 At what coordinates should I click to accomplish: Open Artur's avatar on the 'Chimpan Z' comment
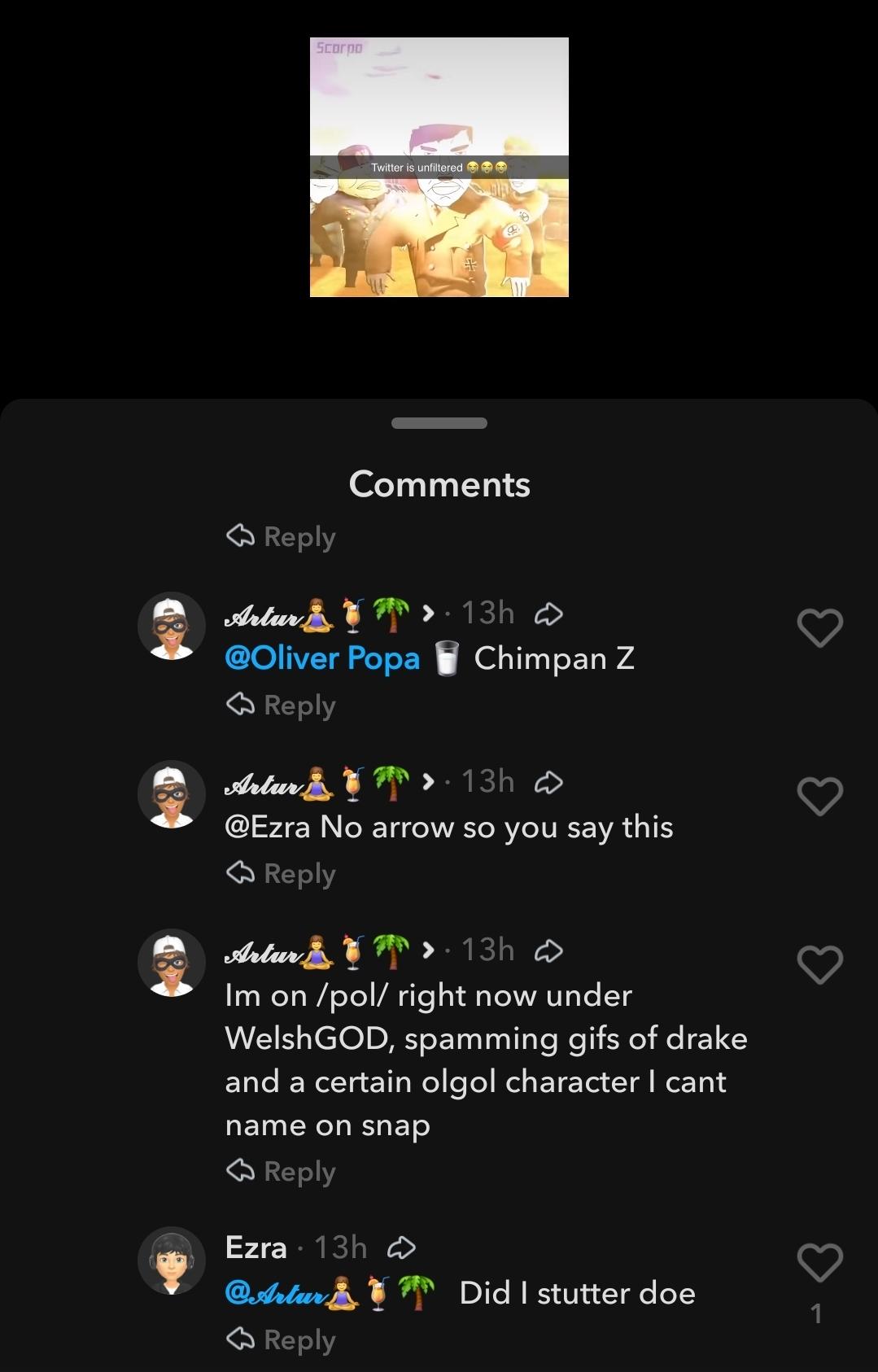pyautogui.click(x=171, y=626)
